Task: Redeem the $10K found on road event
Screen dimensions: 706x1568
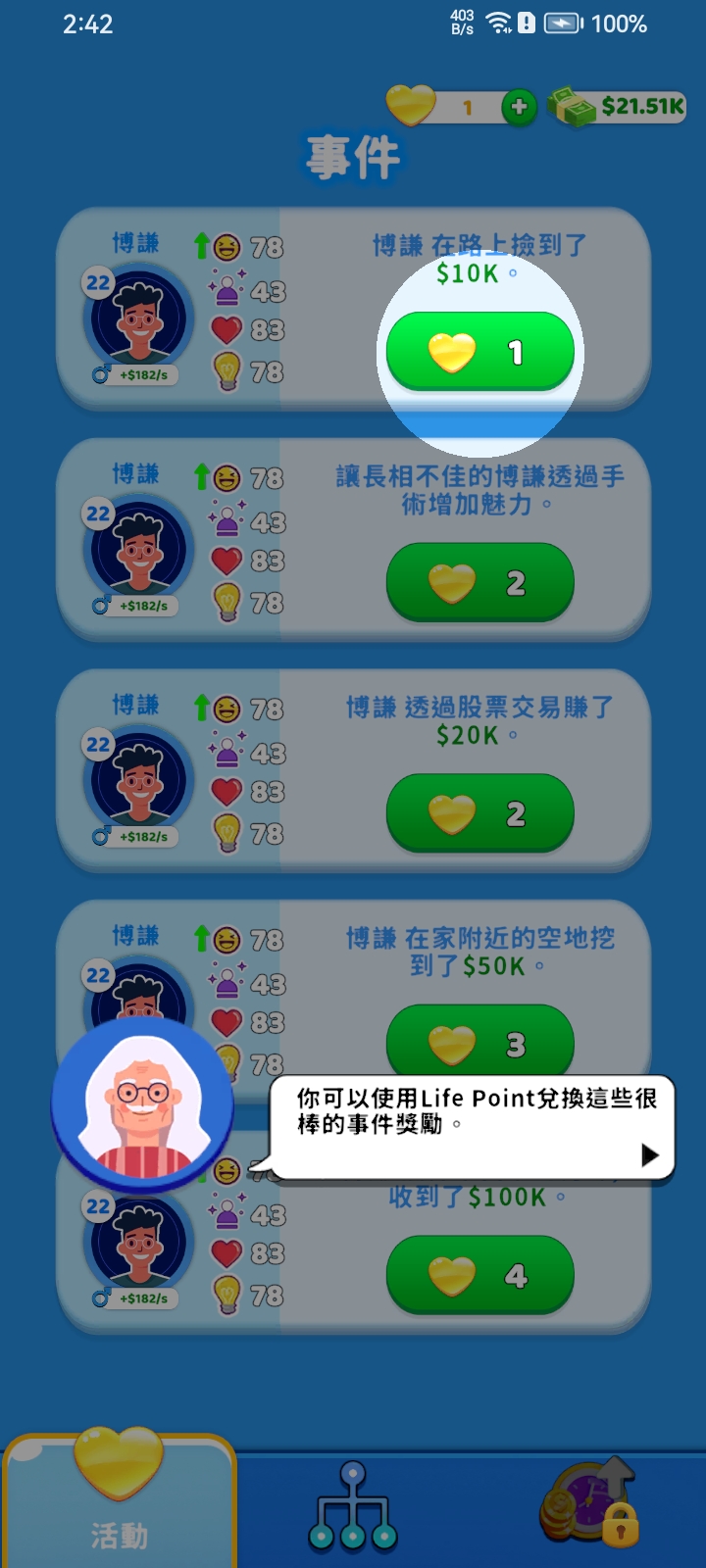Action: point(479,352)
